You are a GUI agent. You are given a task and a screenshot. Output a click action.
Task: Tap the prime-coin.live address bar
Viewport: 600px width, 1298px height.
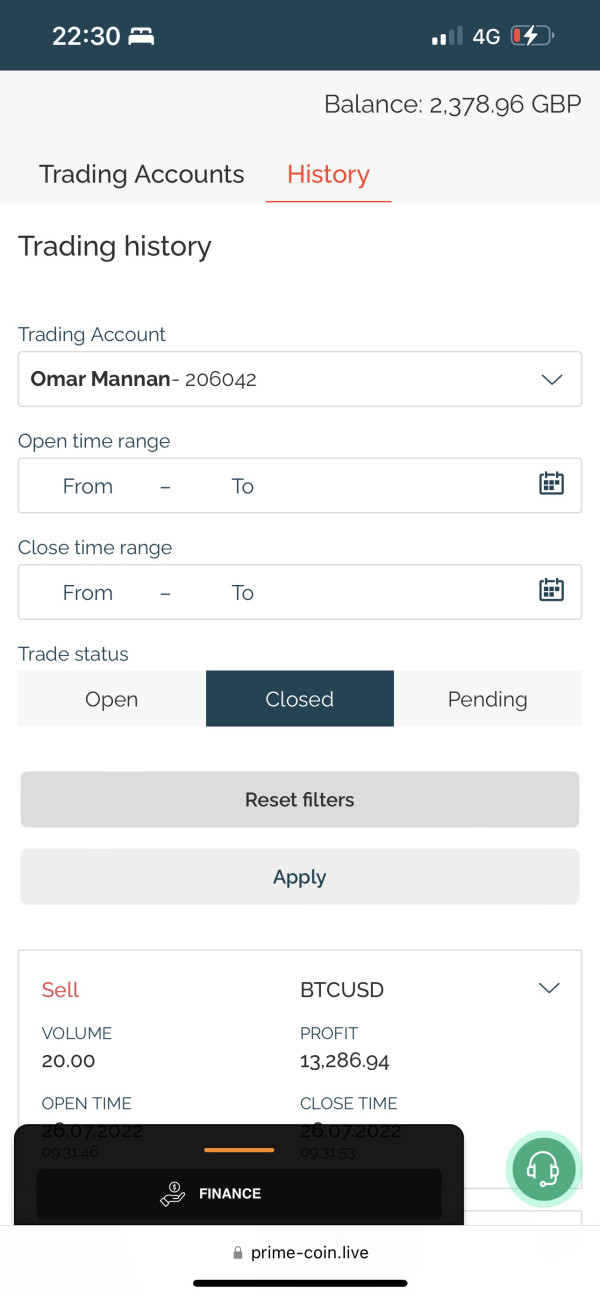300,1252
